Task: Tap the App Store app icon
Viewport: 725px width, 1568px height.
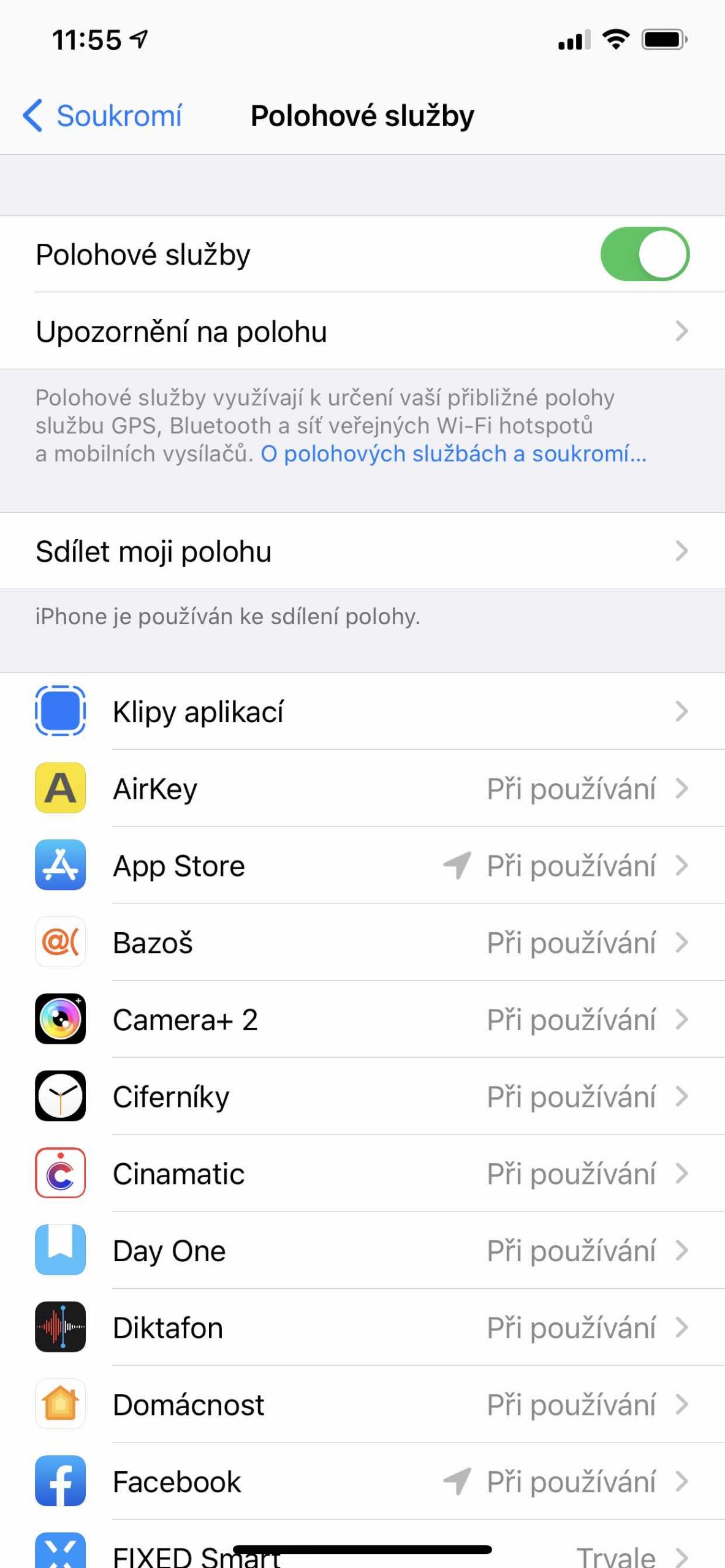Action: pos(61,866)
